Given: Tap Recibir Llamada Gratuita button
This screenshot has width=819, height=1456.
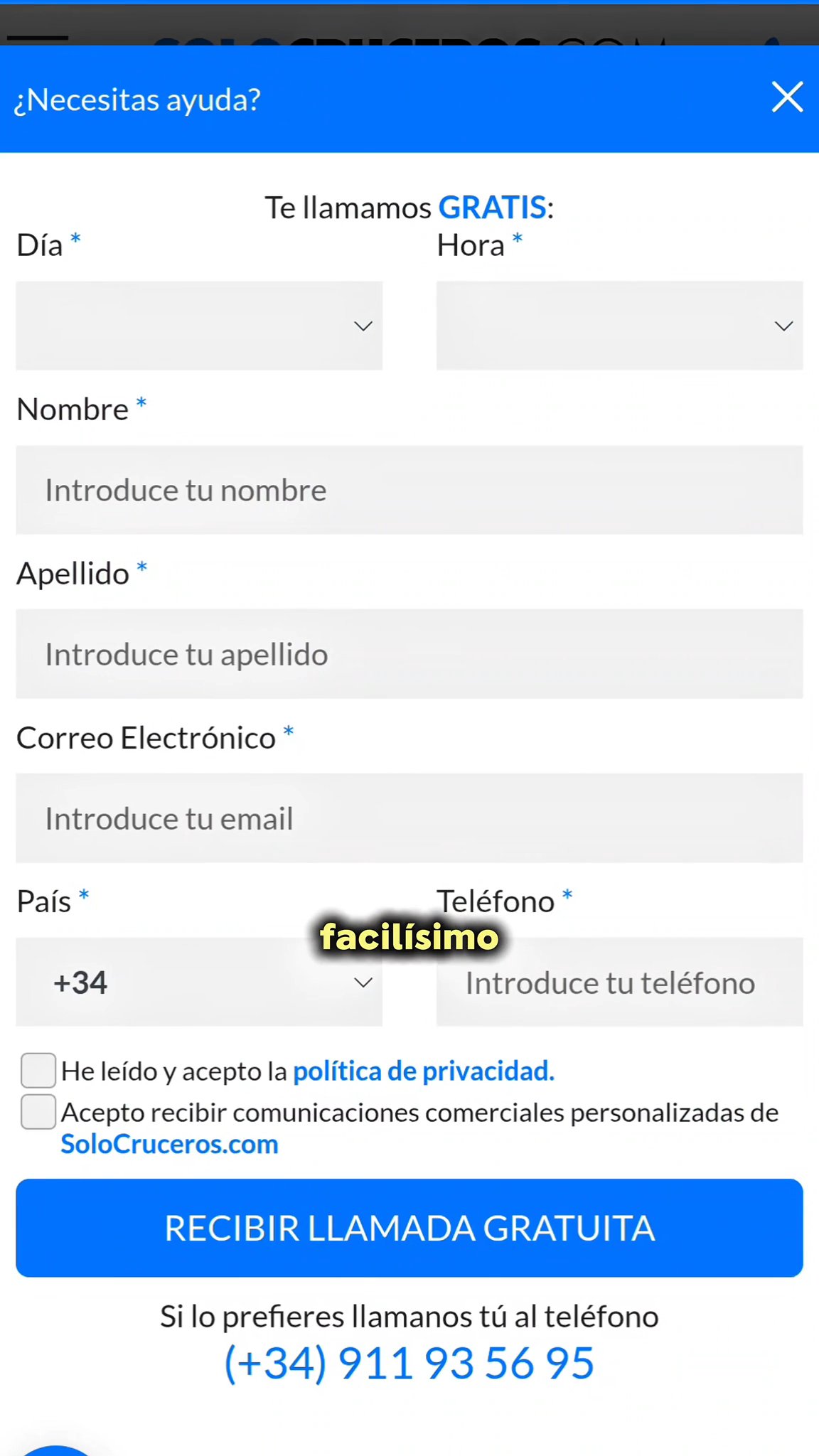Looking at the screenshot, I should [409, 1228].
